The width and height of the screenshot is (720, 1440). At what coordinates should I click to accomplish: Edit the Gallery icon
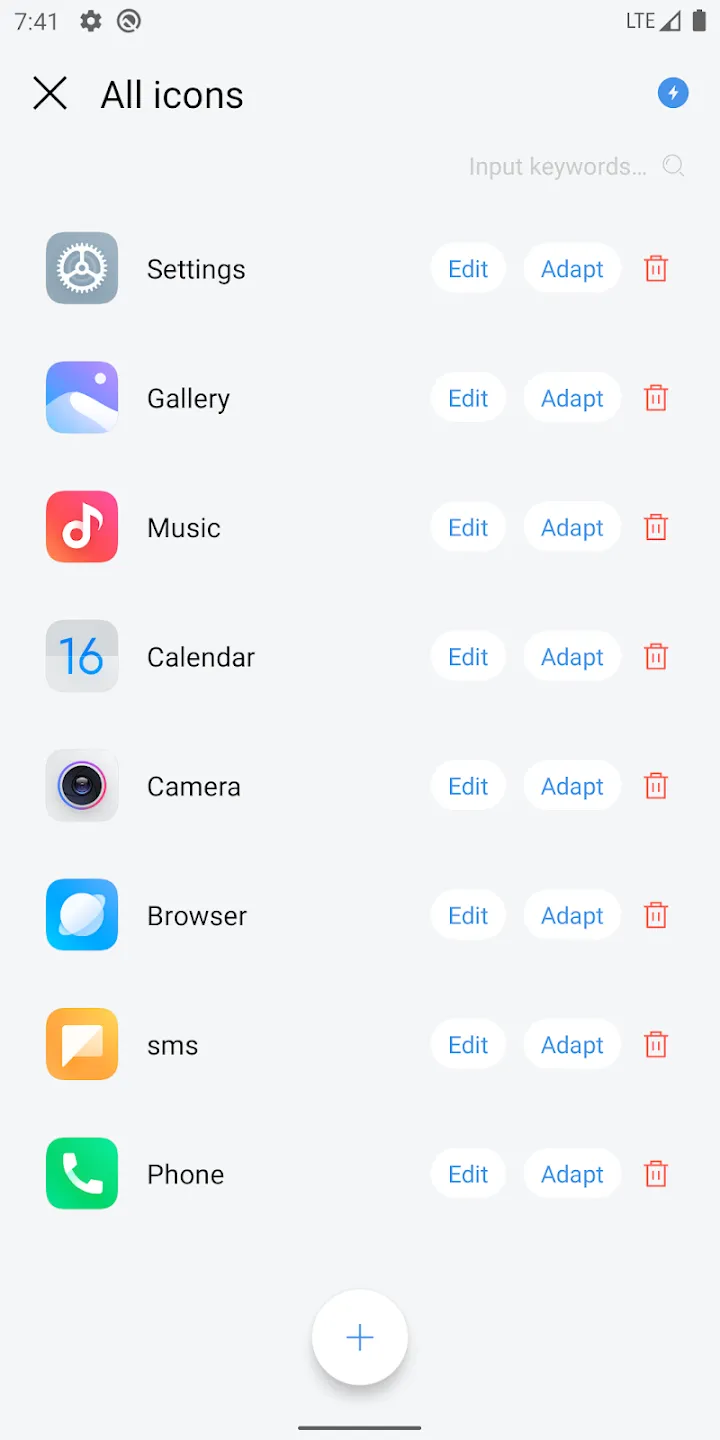click(468, 398)
